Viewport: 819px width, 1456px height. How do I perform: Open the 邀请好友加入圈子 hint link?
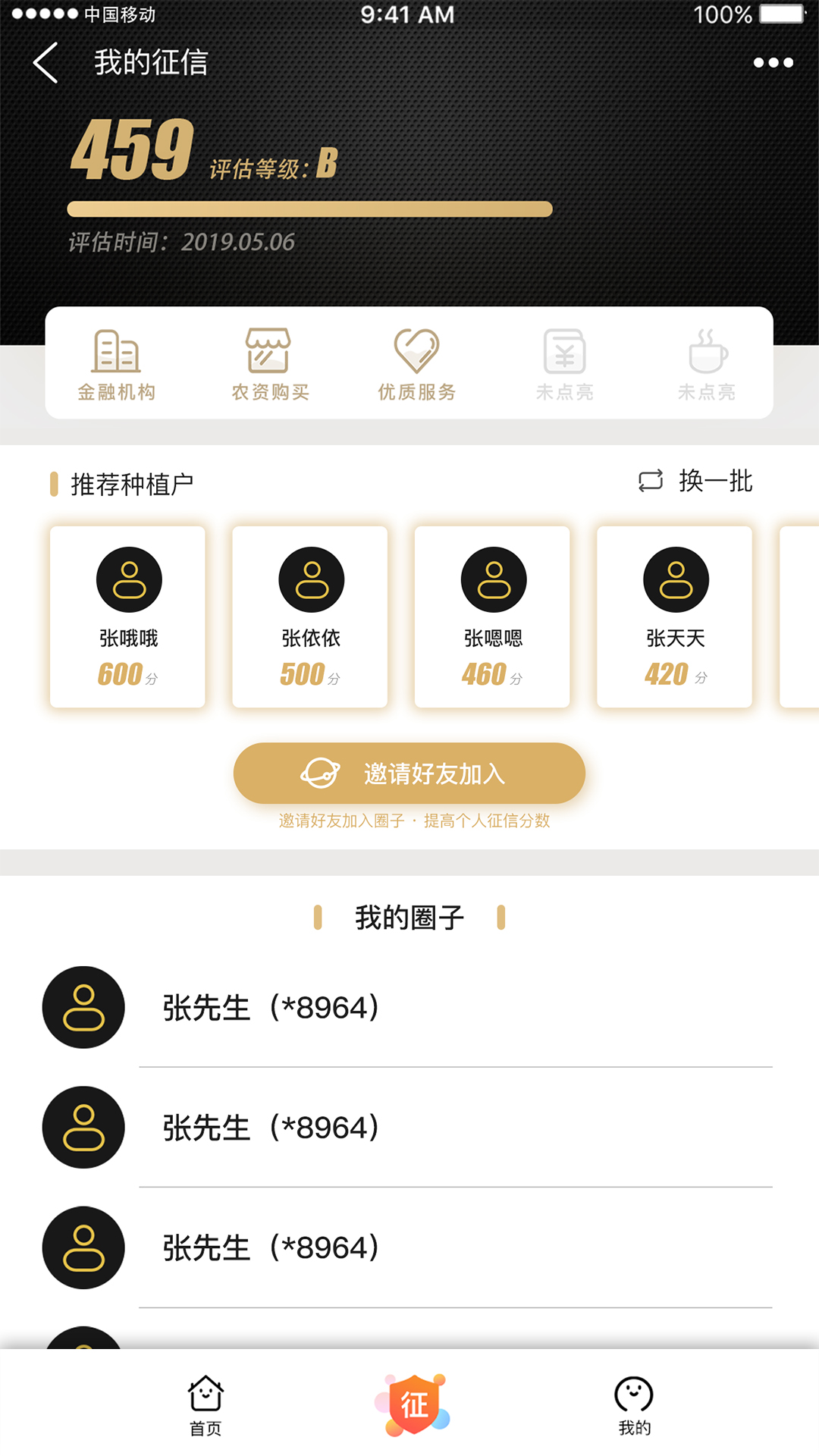click(x=415, y=821)
